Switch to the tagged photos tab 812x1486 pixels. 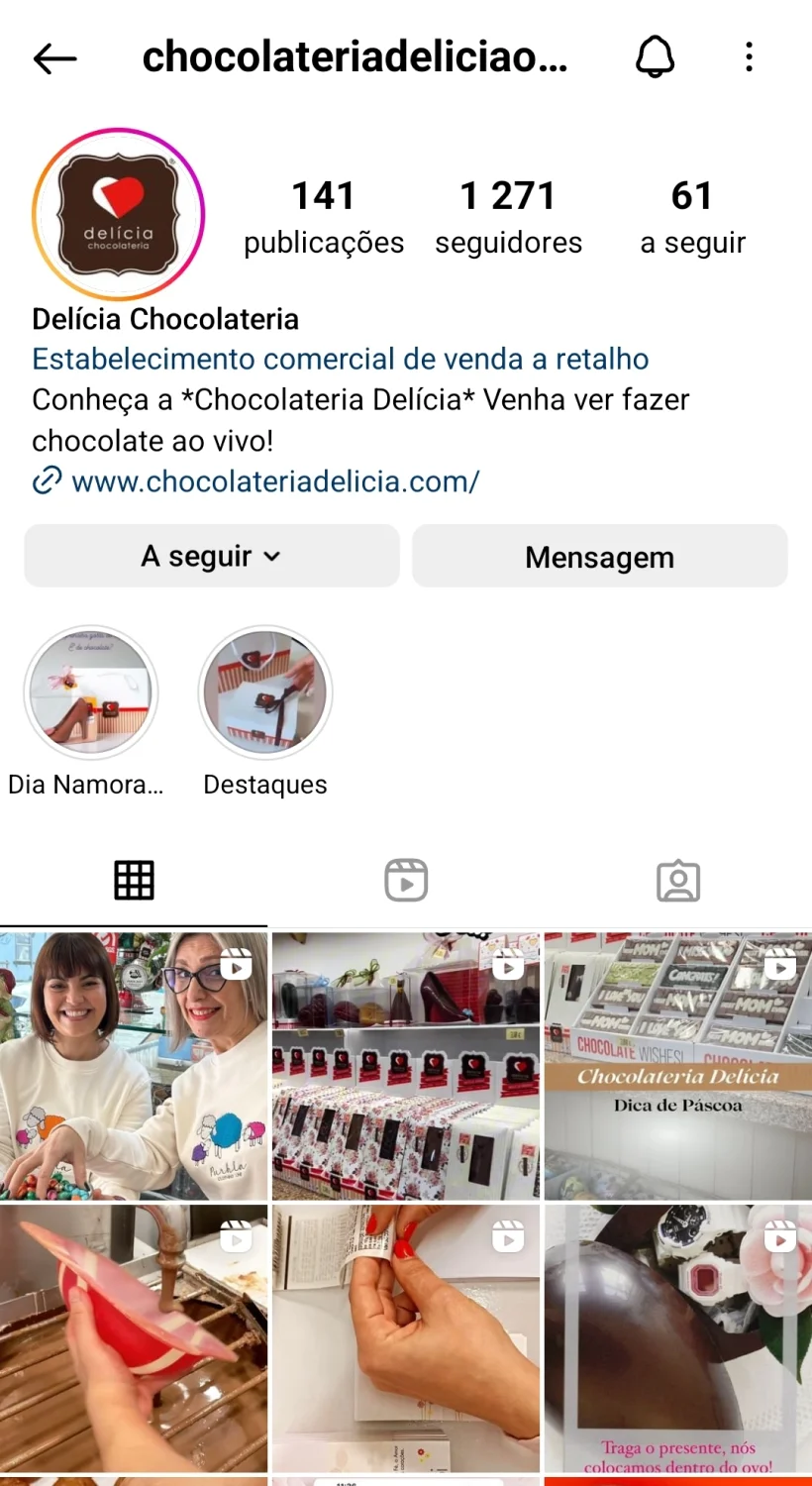point(678,881)
